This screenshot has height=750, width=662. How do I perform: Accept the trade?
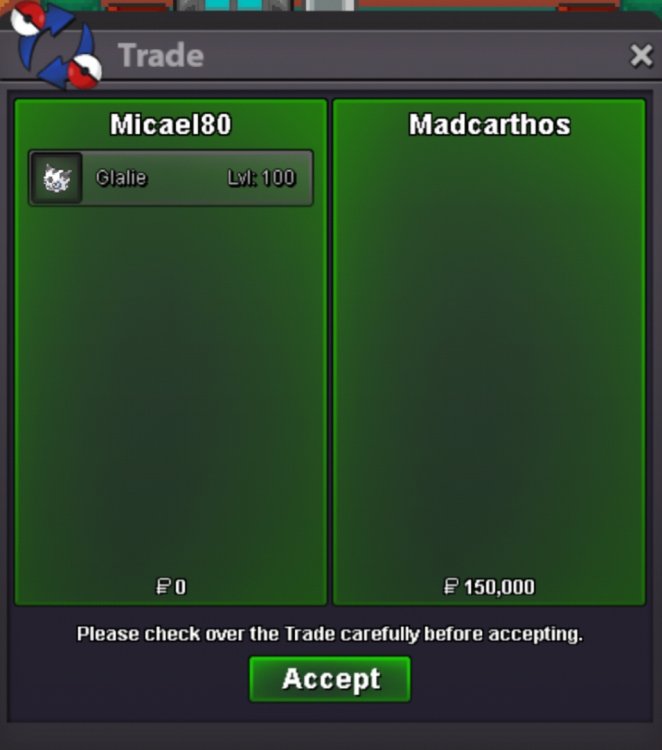pyautogui.click(x=330, y=679)
